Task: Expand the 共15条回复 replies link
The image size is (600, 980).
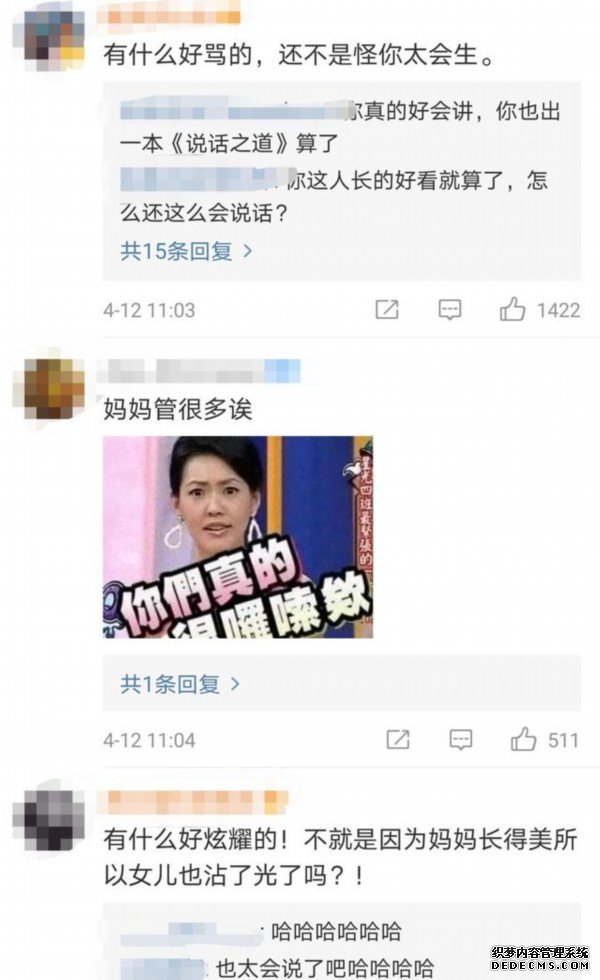Action: [x=186, y=251]
